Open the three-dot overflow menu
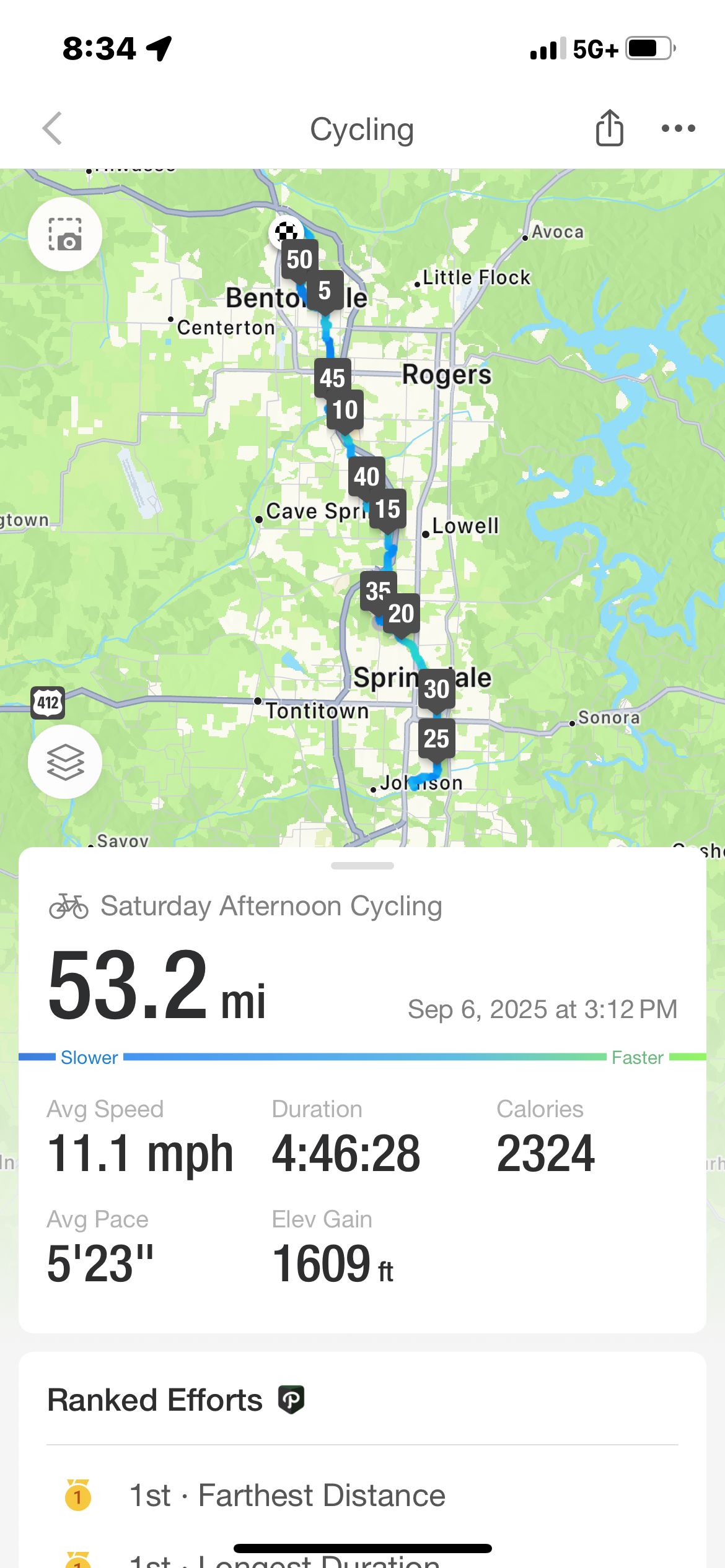This screenshot has width=725, height=1568. click(x=678, y=128)
